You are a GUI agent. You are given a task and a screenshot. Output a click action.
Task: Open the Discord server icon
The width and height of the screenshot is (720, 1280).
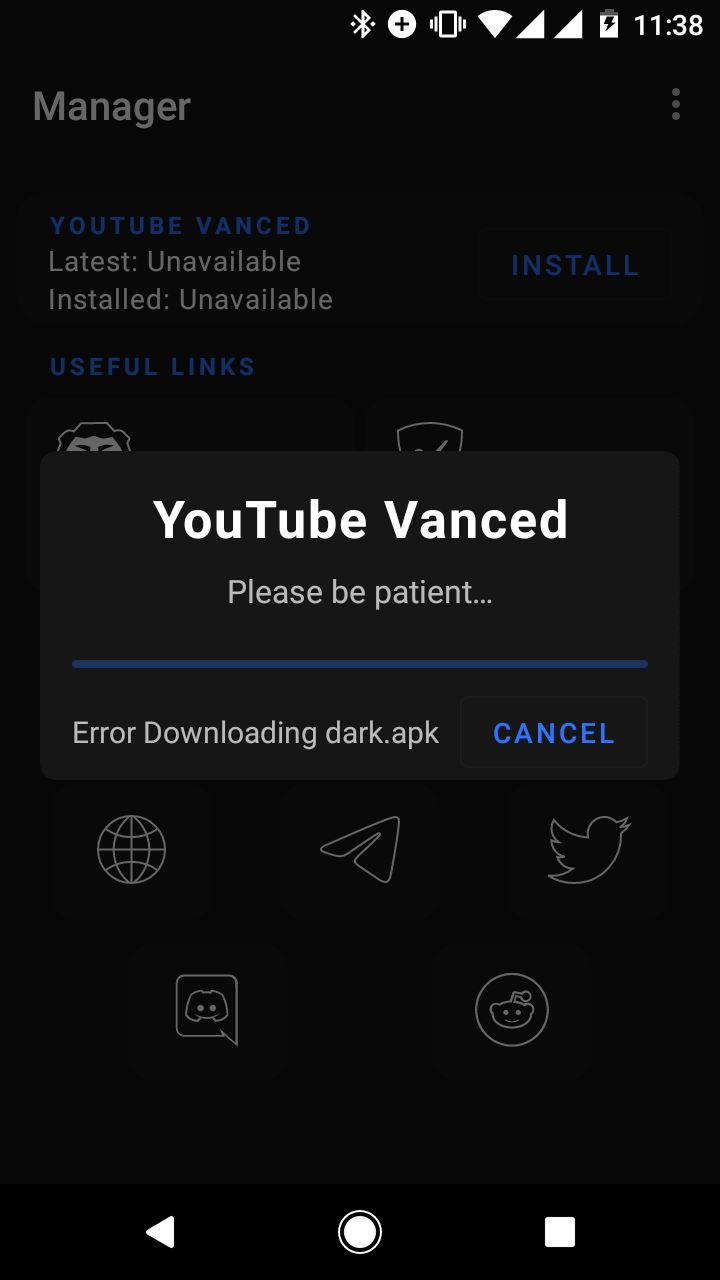(x=208, y=1010)
